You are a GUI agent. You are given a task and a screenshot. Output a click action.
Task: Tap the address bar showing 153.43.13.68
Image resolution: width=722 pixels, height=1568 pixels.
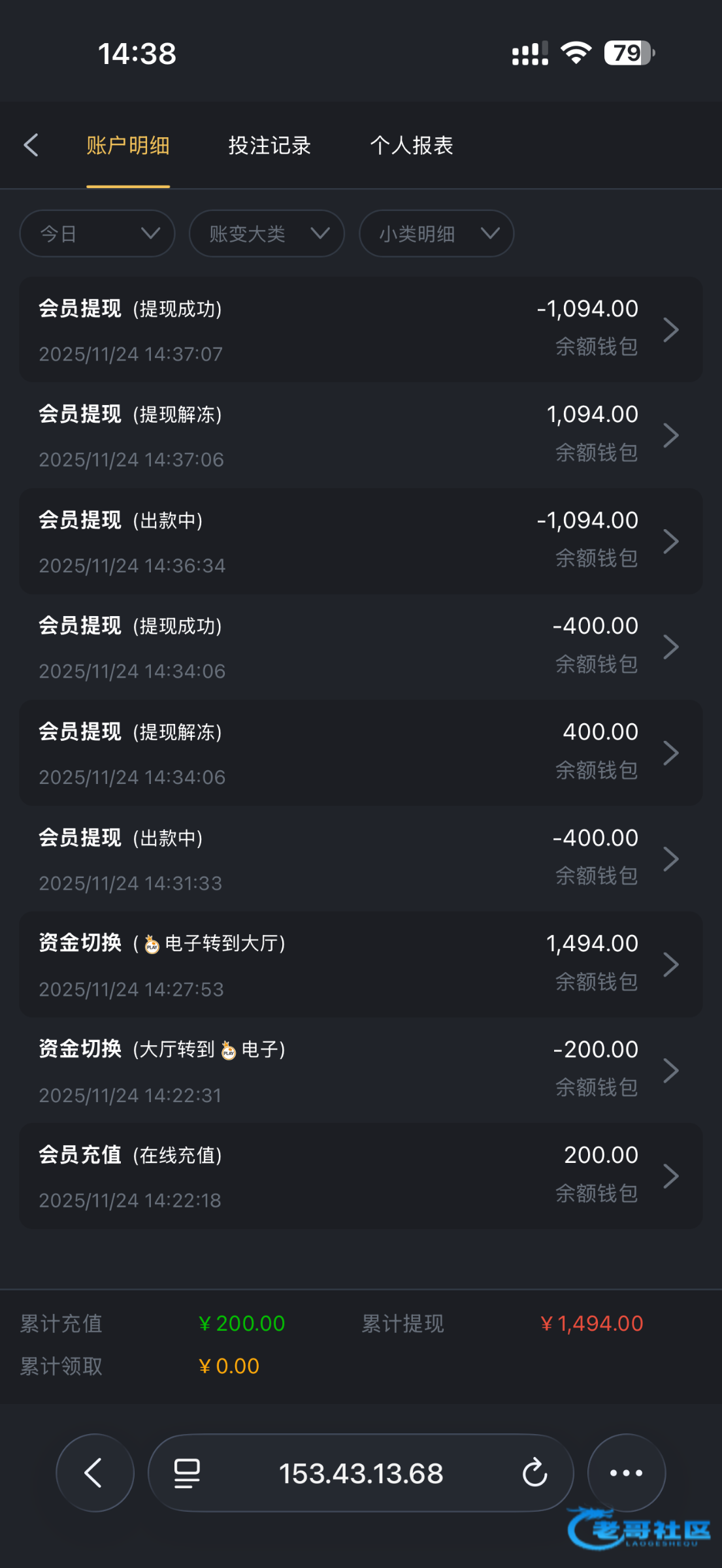(361, 1473)
